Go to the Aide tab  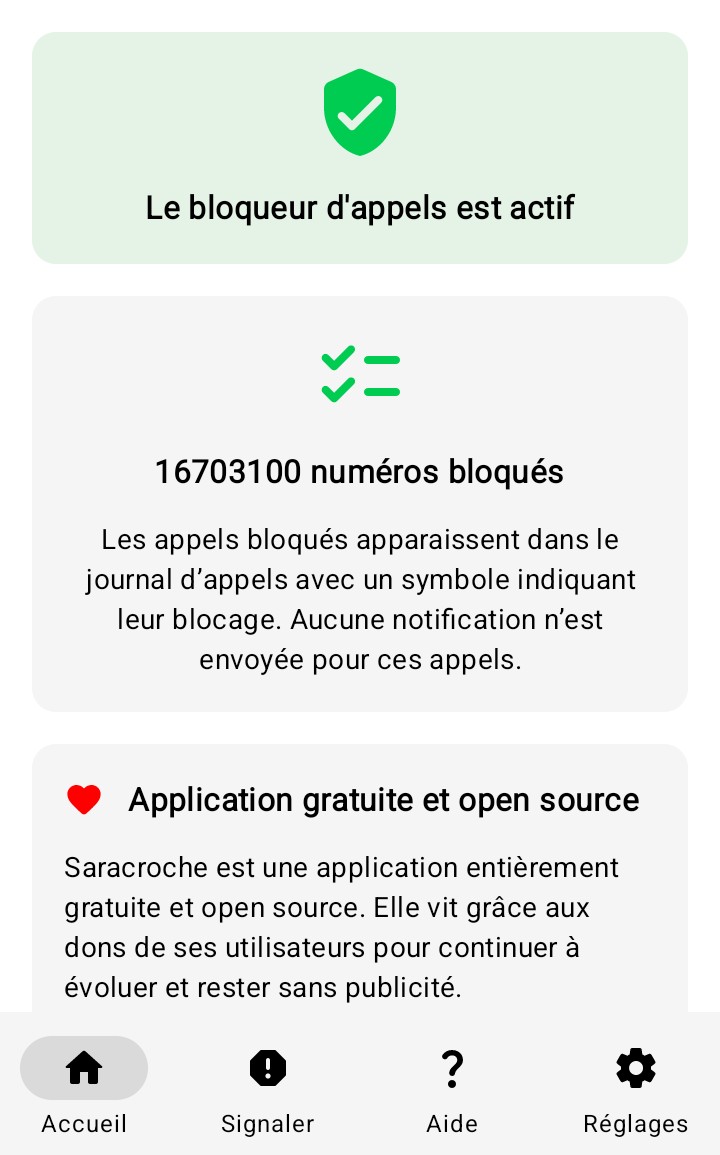452,1084
